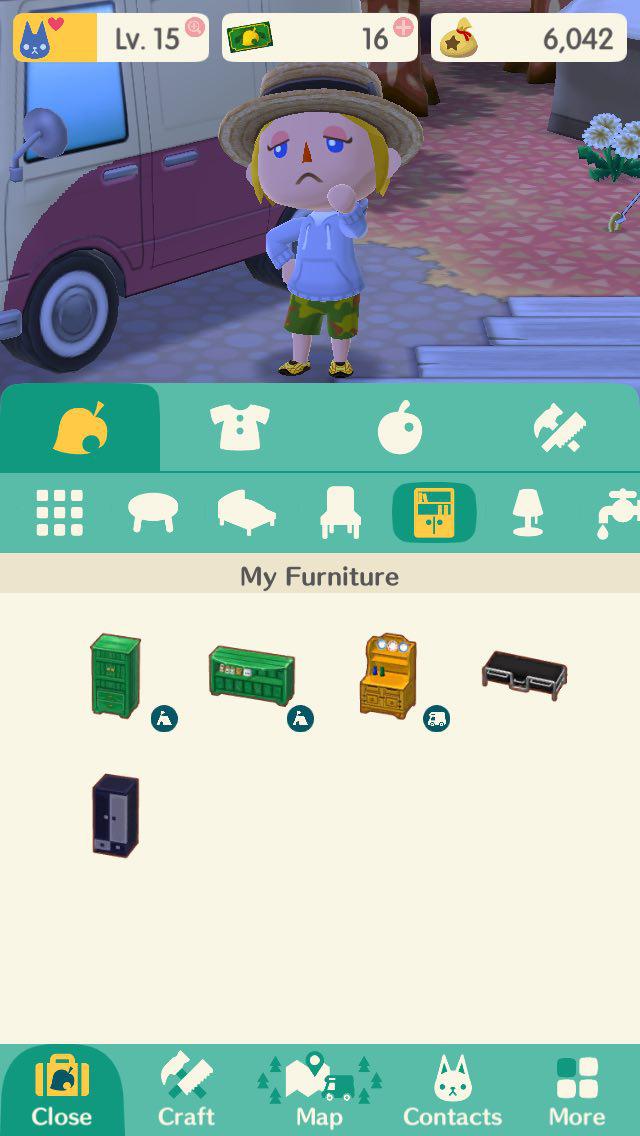The image size is (640, 1136).
Task: Select the dark blue wardrobe item
Action: tap(116, 814)
